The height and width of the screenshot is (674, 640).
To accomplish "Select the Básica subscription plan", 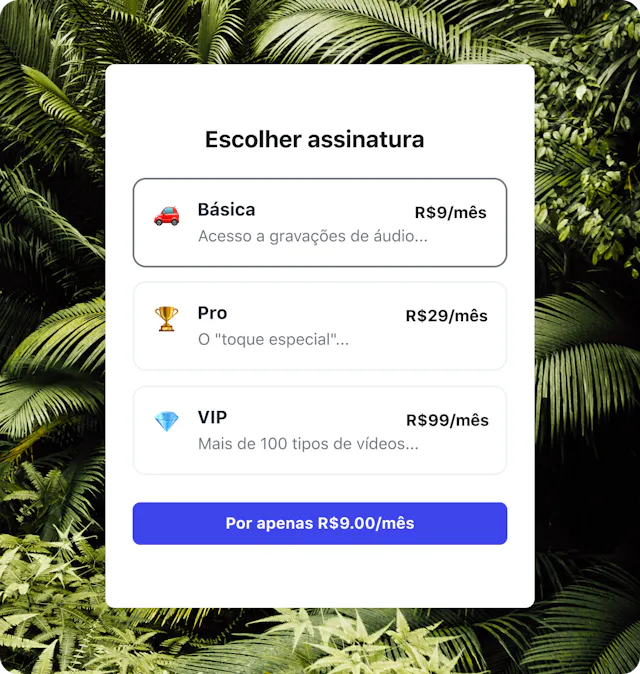I will tap(319, 223).
